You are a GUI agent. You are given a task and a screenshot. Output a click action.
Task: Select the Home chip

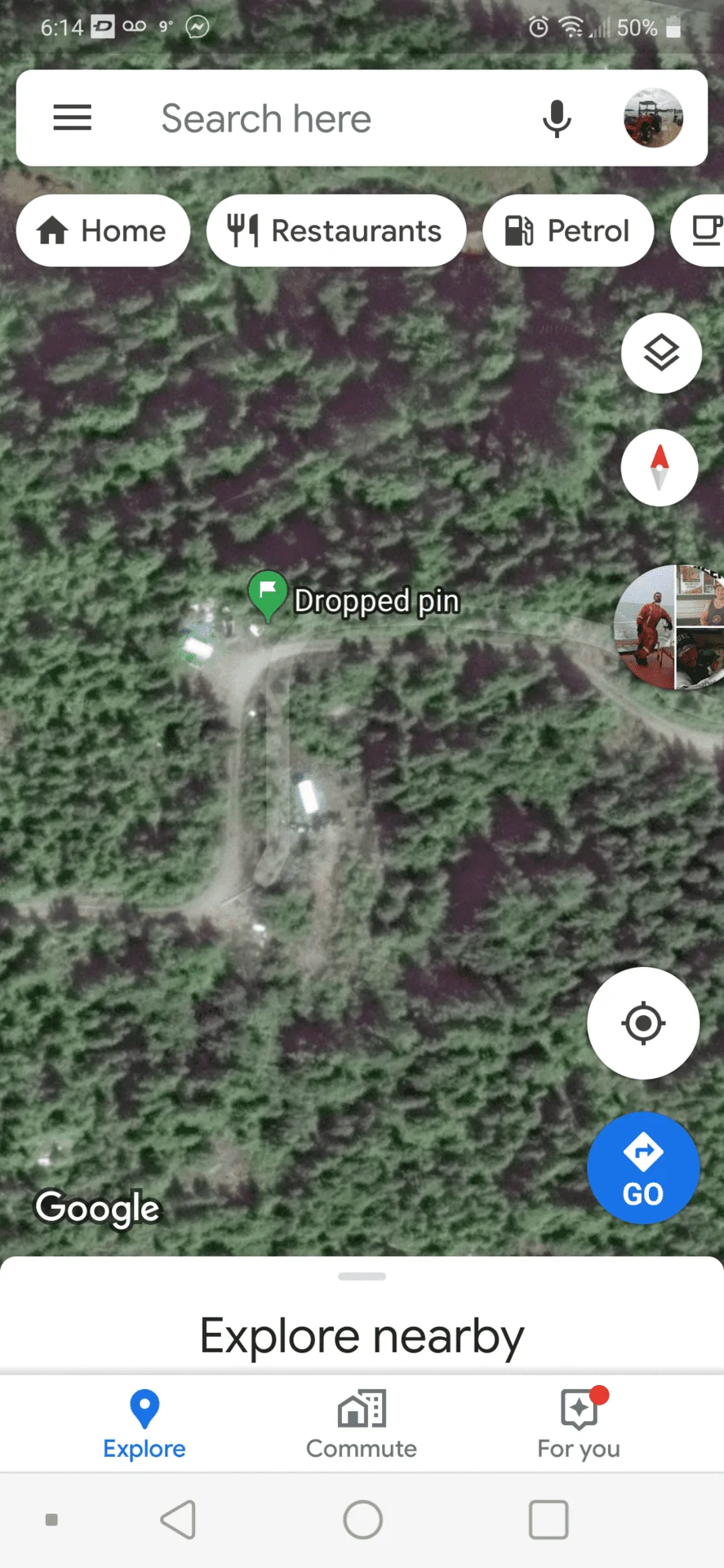[x=103, y=231]
